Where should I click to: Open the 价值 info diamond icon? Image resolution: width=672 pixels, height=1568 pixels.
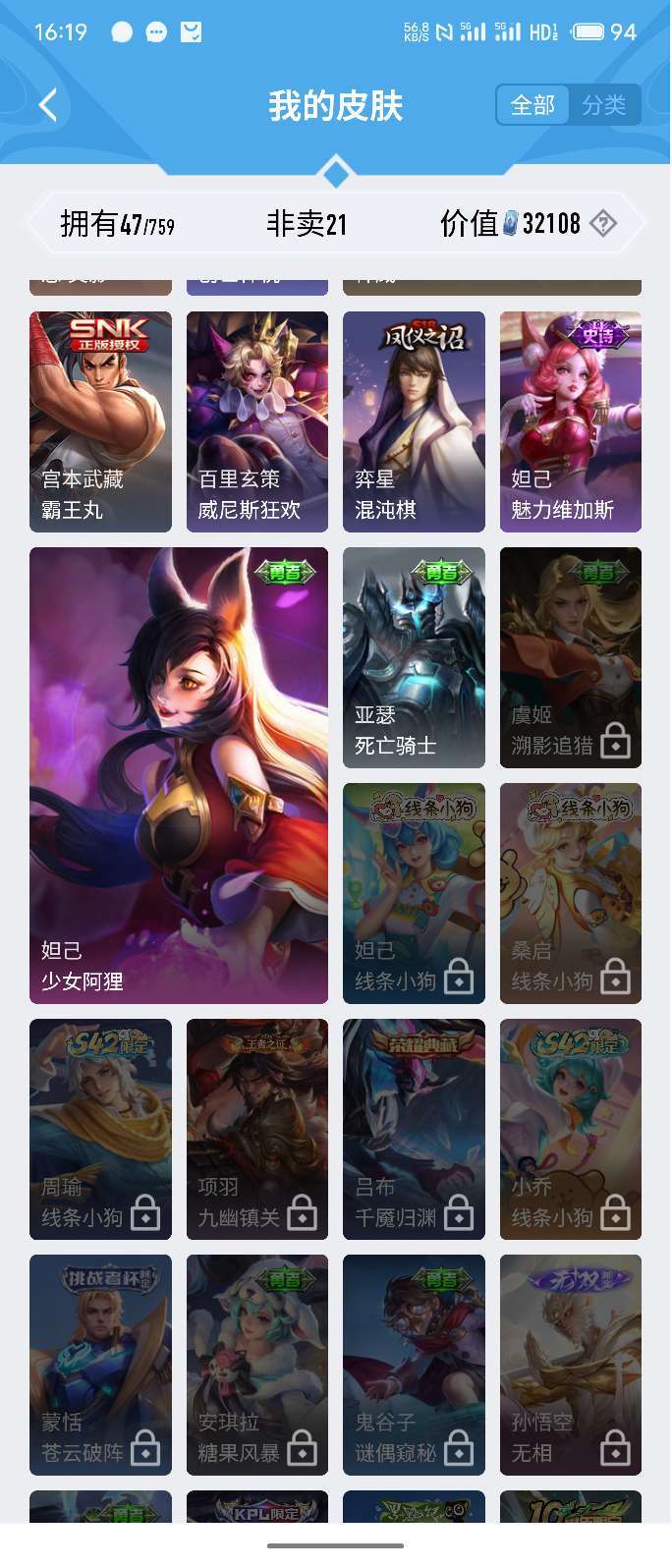pos(603,224)
